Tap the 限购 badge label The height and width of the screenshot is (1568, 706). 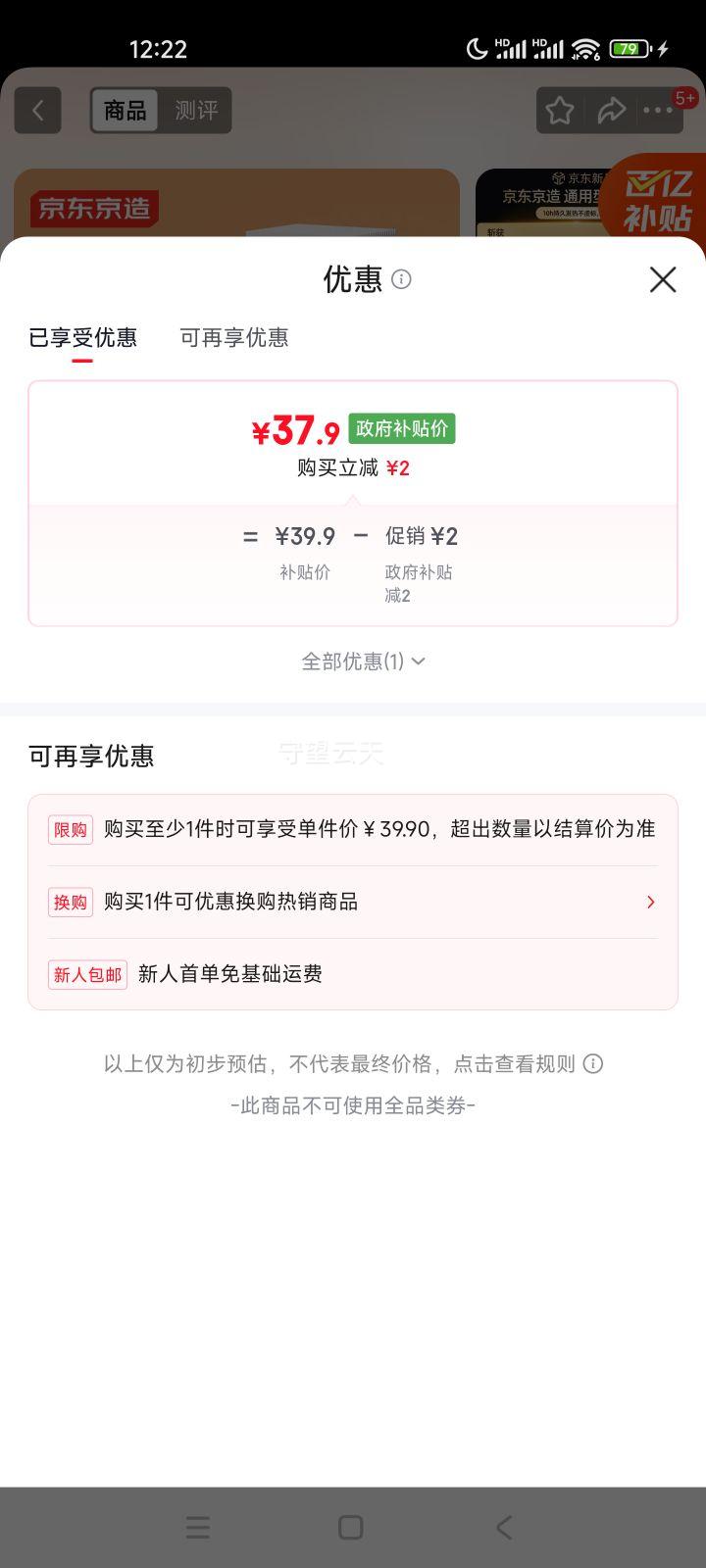[x=70, y=828]
